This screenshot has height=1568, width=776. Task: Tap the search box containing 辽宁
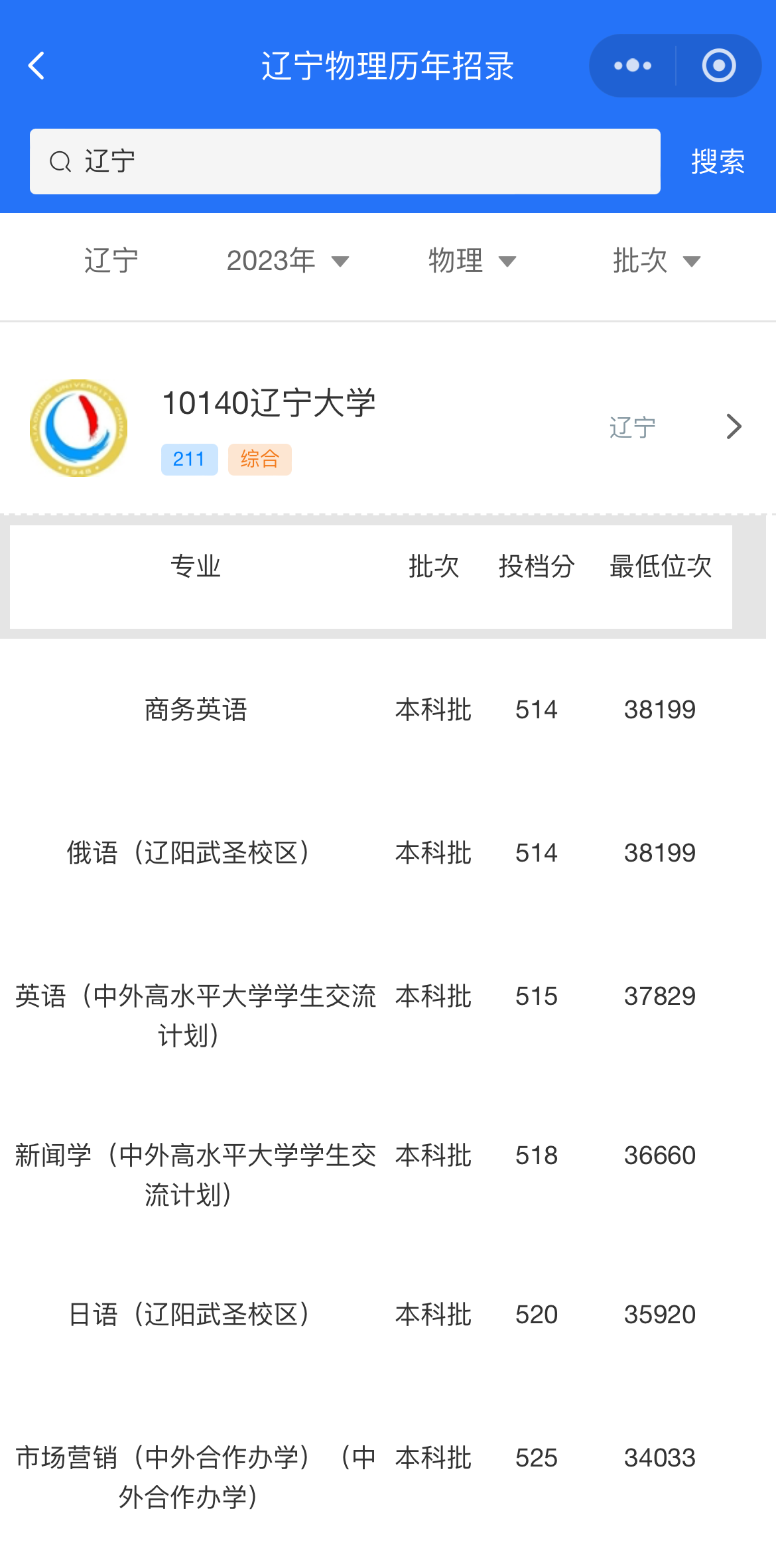[345, 161]
